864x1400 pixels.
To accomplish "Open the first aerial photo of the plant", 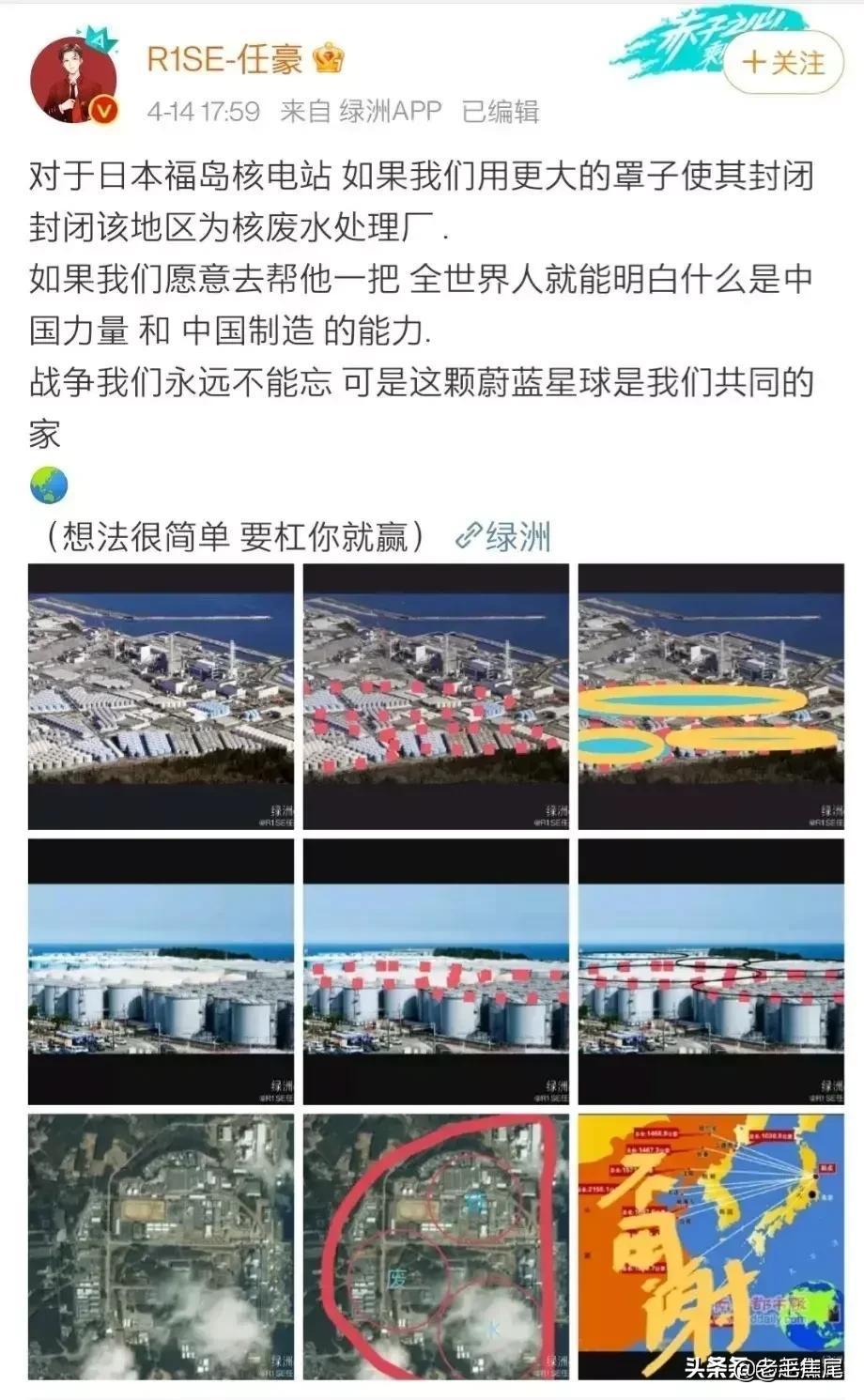I will coord(160,696).
